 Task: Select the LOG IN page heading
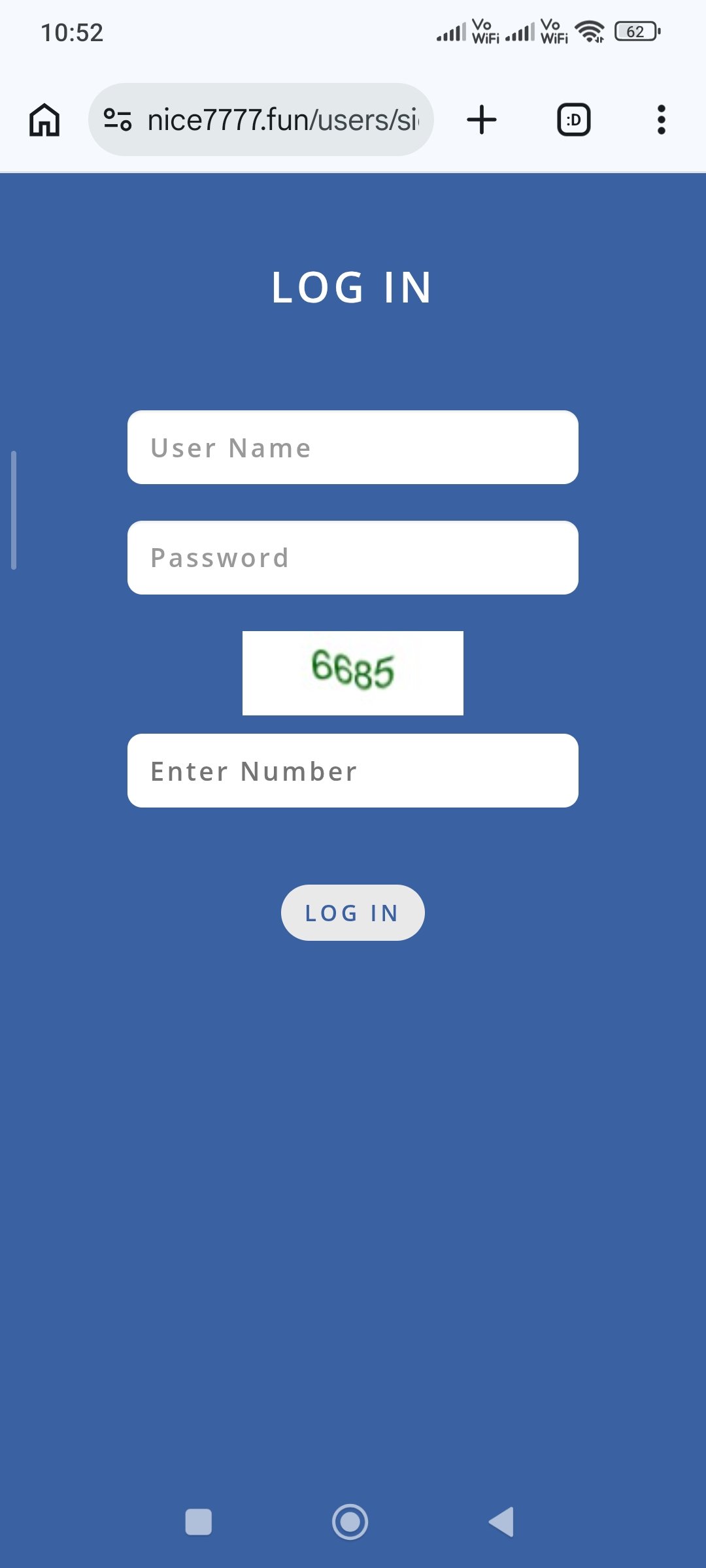(x=352, y=287)
